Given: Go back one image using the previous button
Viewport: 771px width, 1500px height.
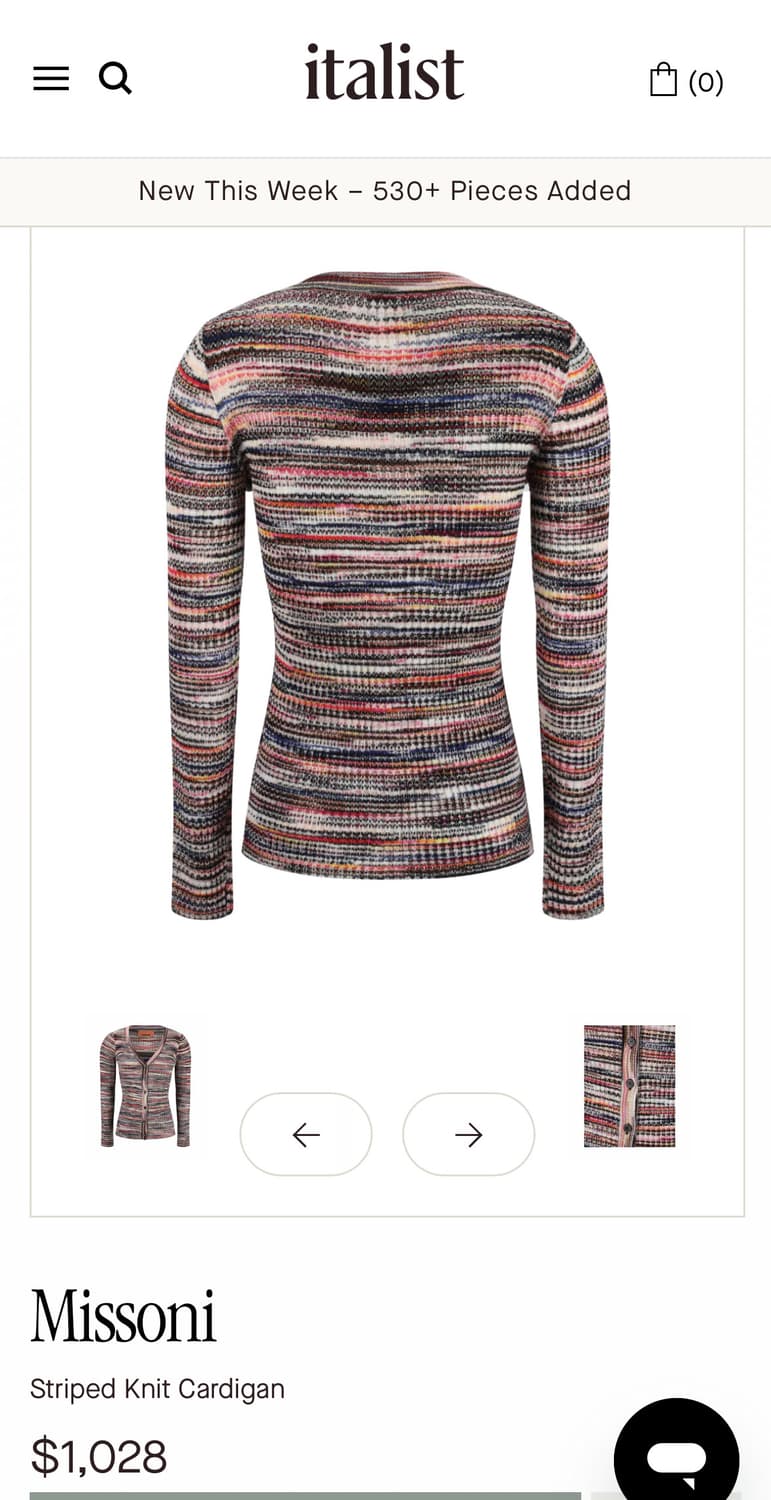Looking at the screenshot, I should 305,1134.
